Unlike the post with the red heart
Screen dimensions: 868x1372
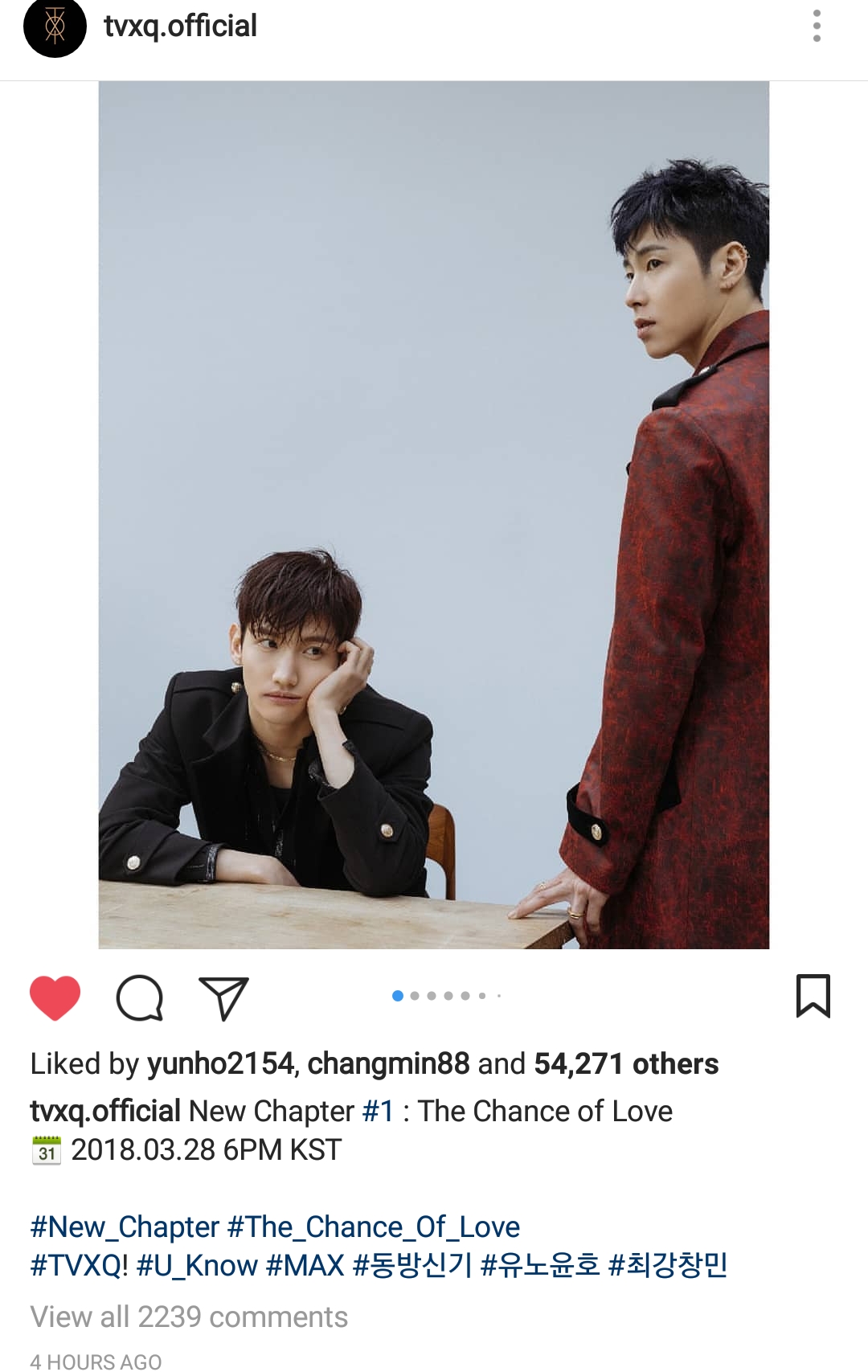[55, 997]
